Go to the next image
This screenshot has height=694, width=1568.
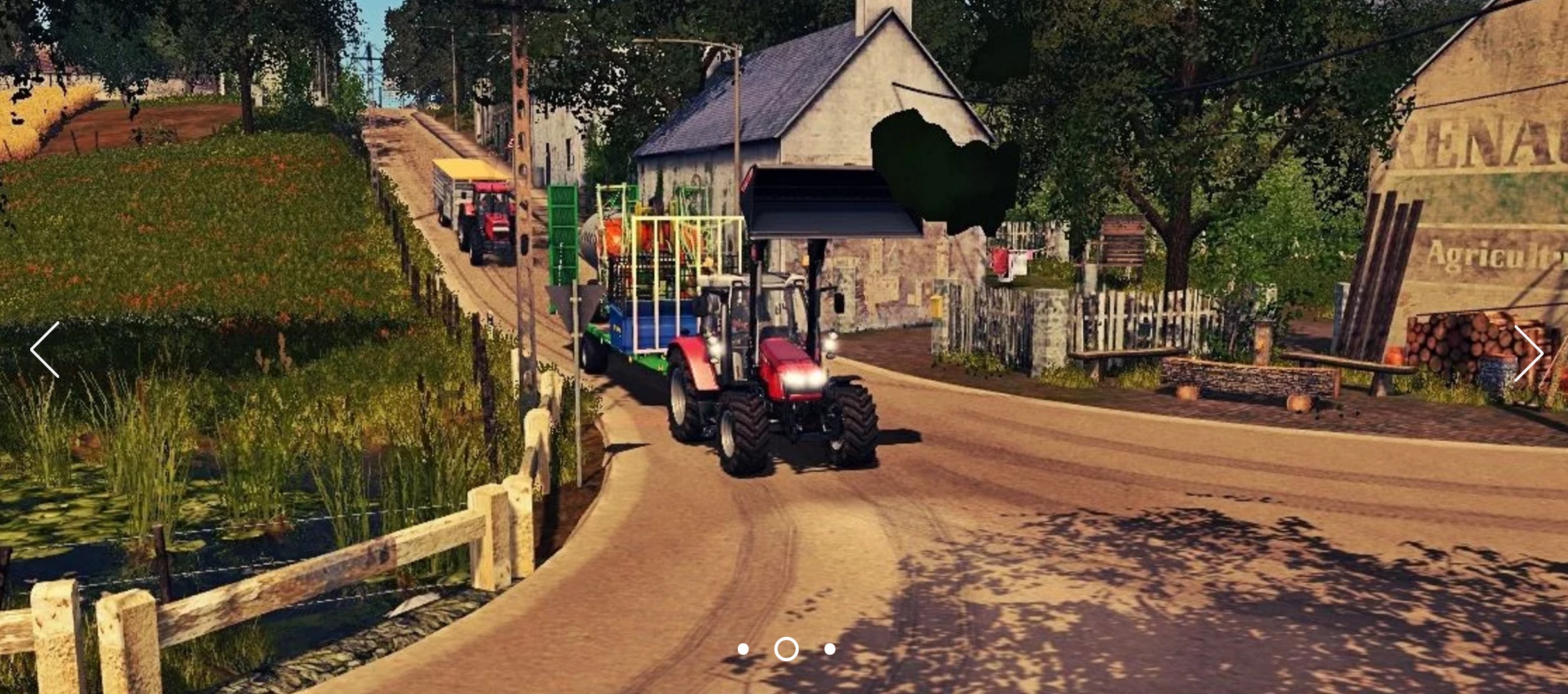click(1527, 353)
